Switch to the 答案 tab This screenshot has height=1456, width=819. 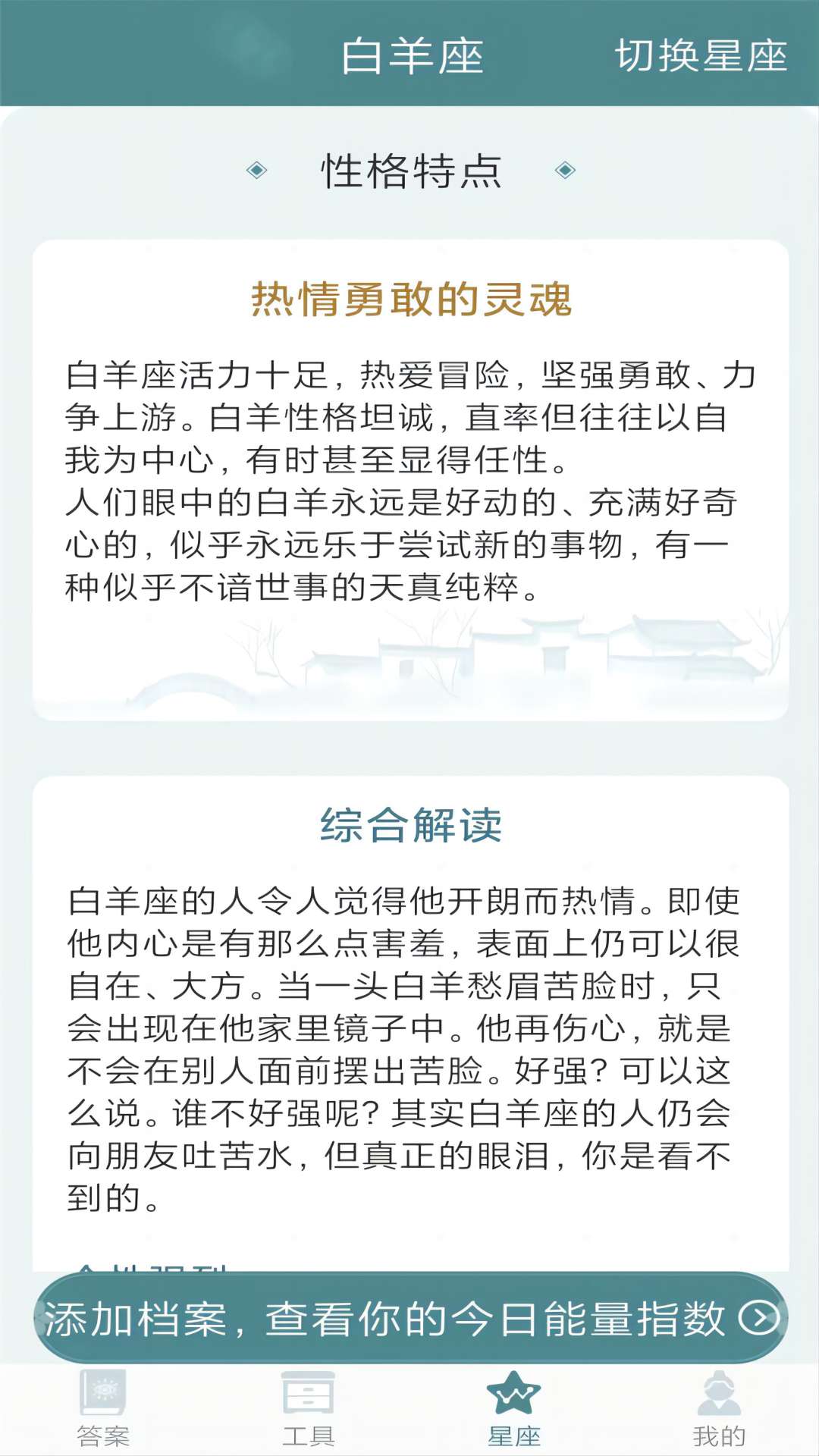tap(102, 1433)
